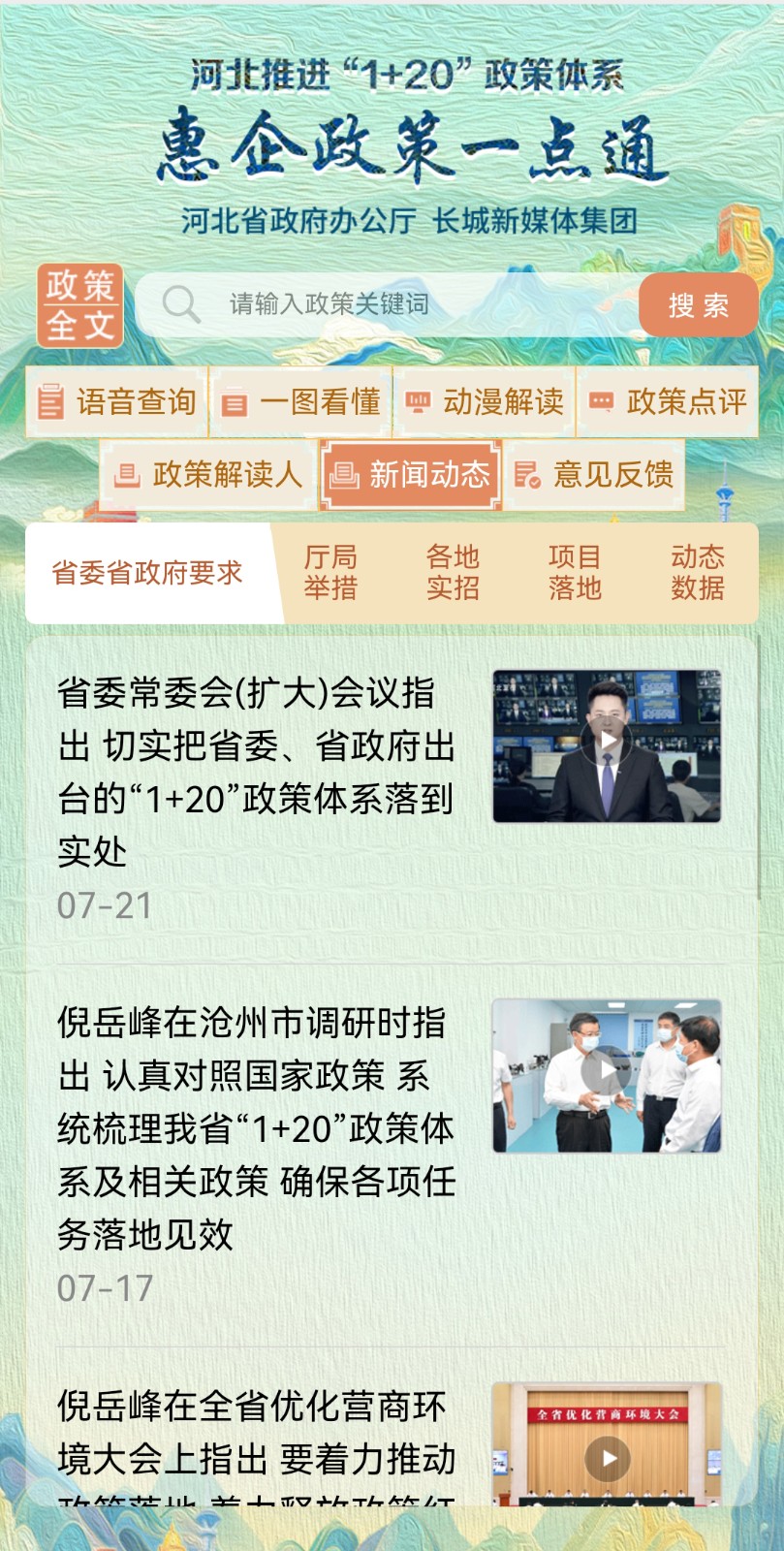
Task: Play the 全省优化营商环境大会 video
Action: [x=608, y=1458]
